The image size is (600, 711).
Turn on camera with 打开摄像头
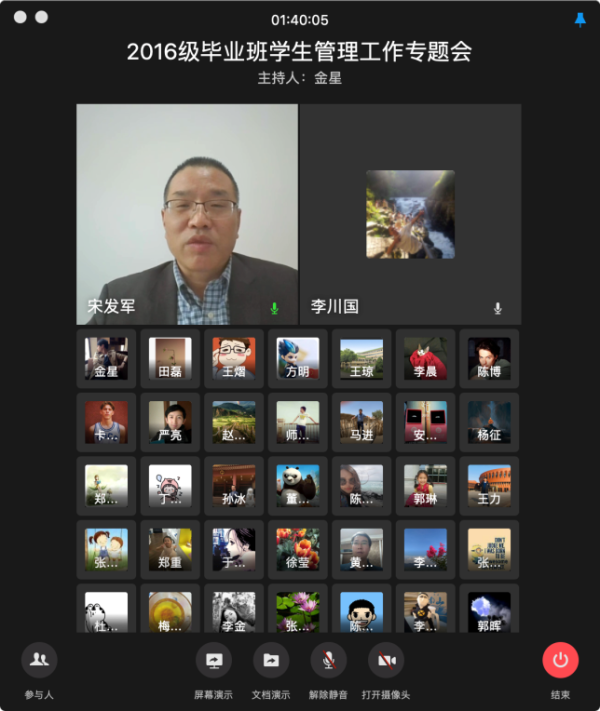(x=386, y=660)
